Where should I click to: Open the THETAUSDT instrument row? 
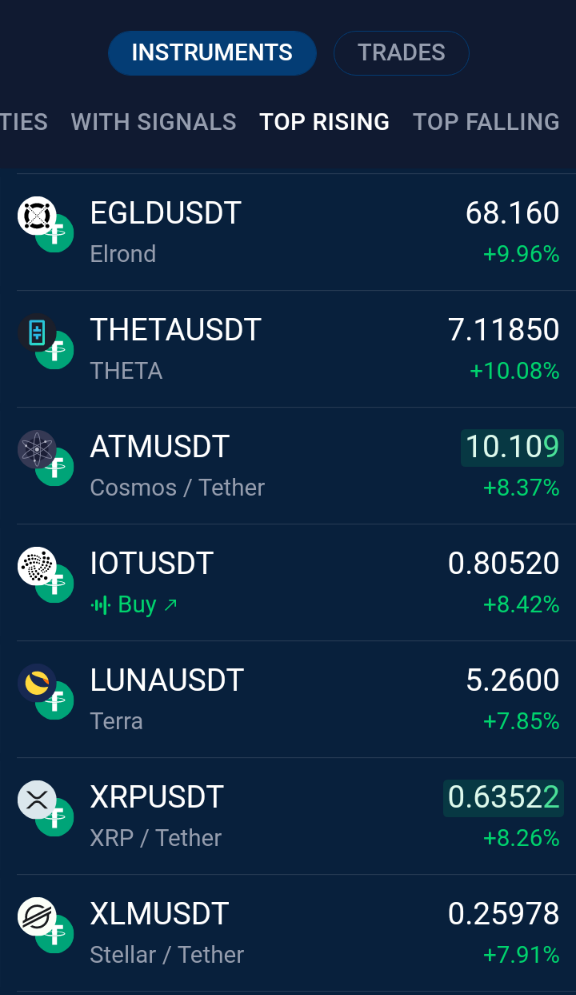pos(288,349)
